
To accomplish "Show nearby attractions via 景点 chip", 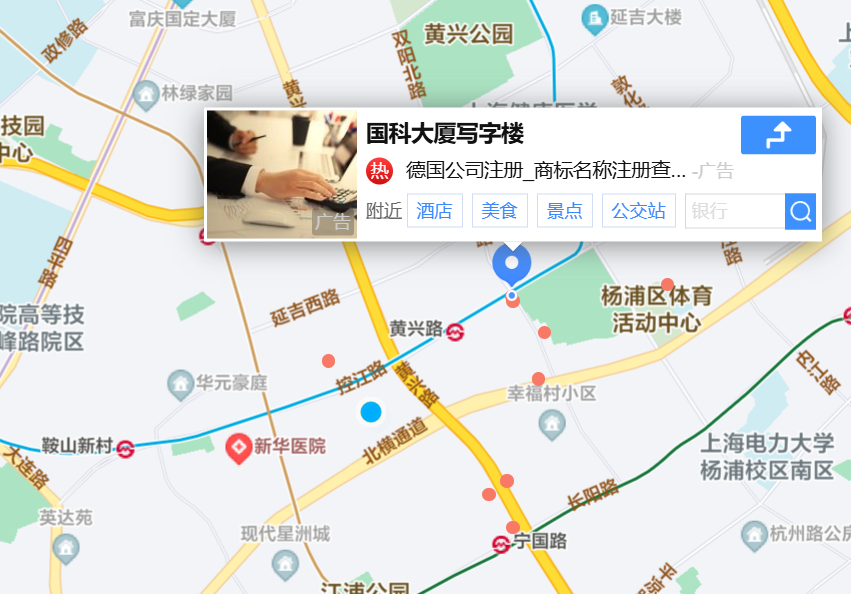I will (x=564, y=211).
